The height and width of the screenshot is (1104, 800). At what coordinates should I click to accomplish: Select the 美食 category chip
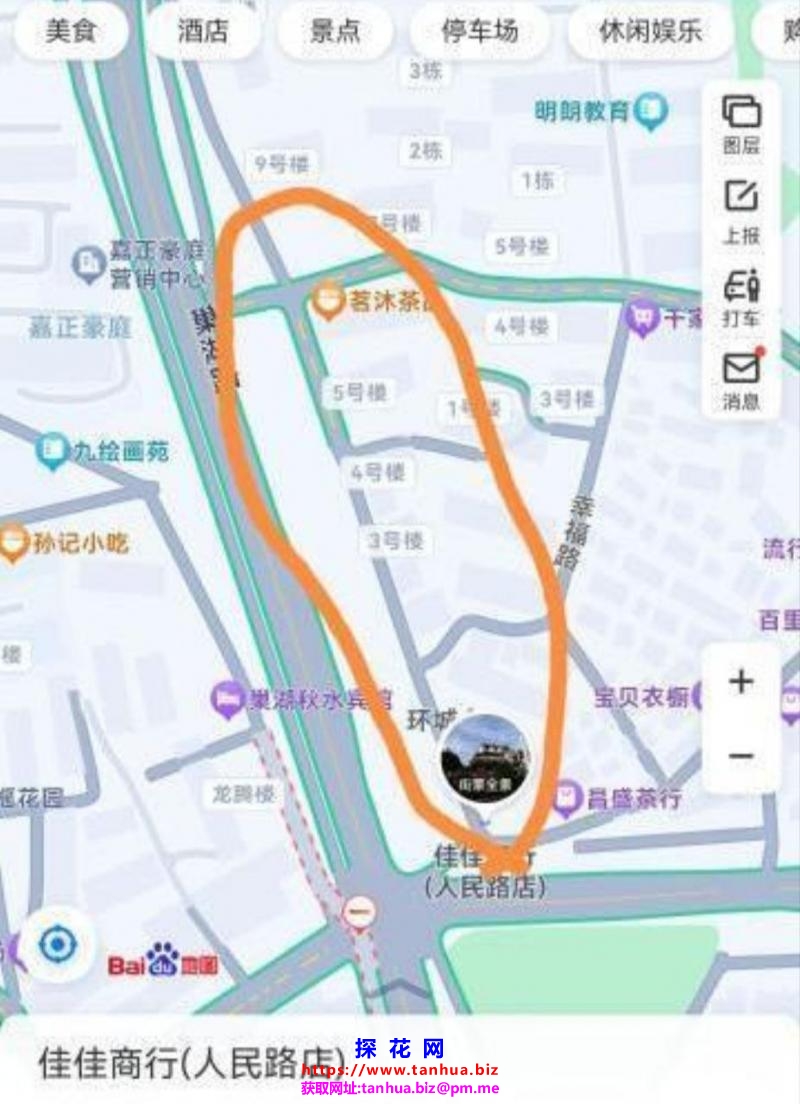(70, 31)
